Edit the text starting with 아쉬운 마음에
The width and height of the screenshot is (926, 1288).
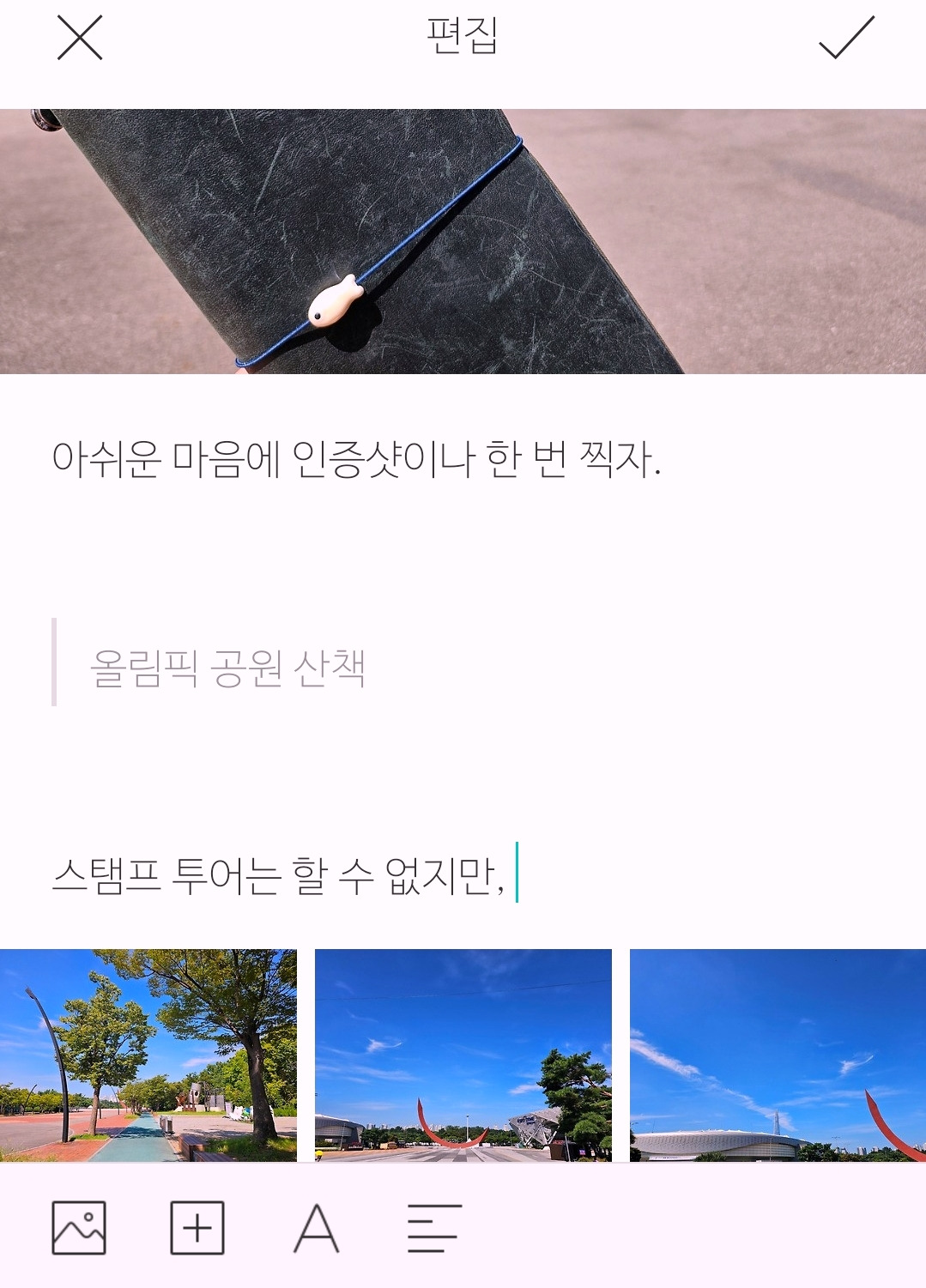(356, 459)
